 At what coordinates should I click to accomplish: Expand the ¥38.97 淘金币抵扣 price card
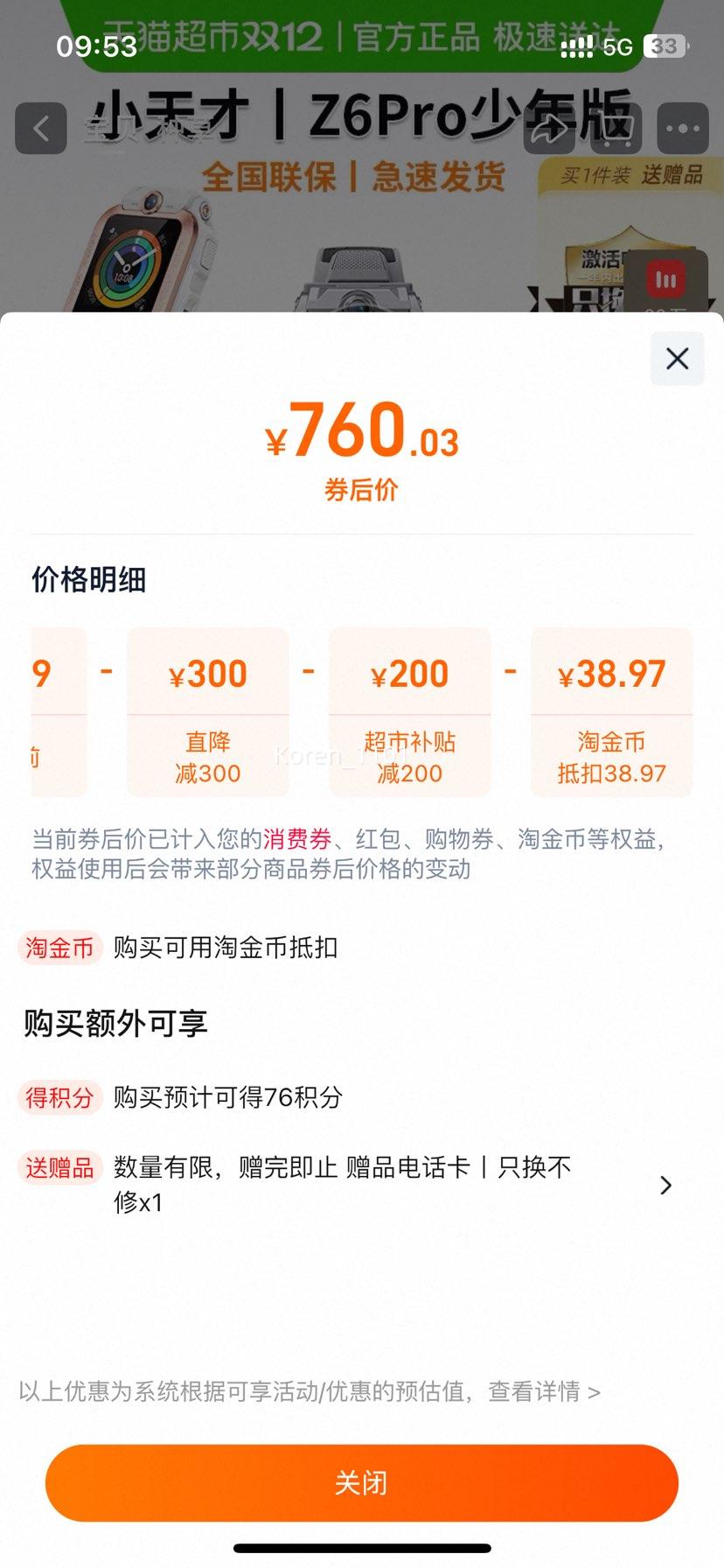(610, 713)
